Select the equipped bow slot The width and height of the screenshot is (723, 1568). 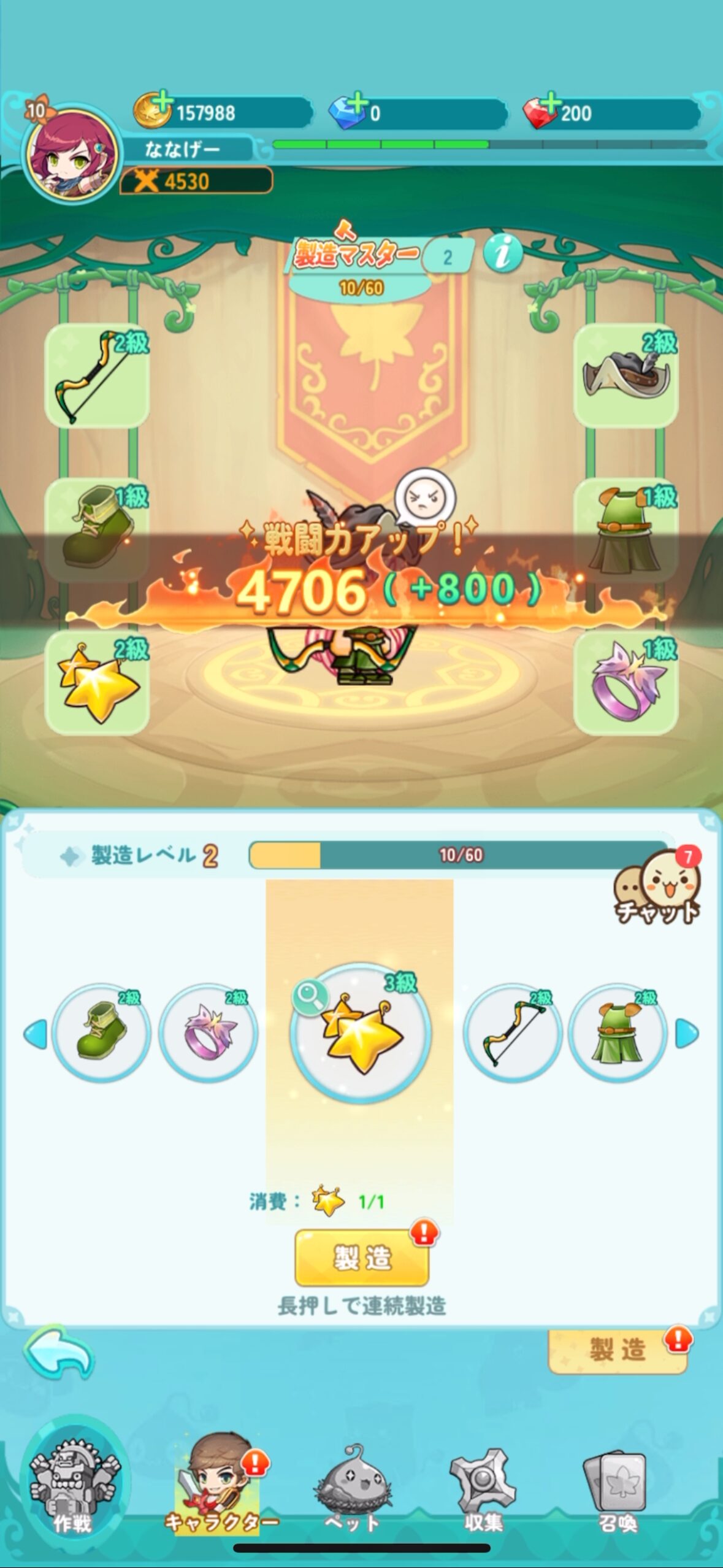point(97,375)
